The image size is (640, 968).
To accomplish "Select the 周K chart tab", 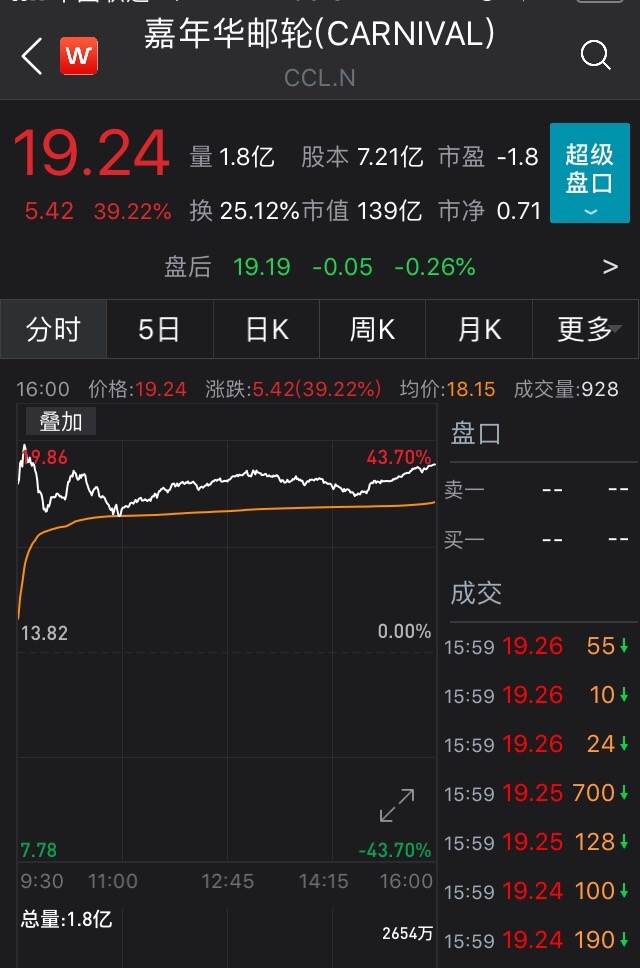I will pos(372,329).
